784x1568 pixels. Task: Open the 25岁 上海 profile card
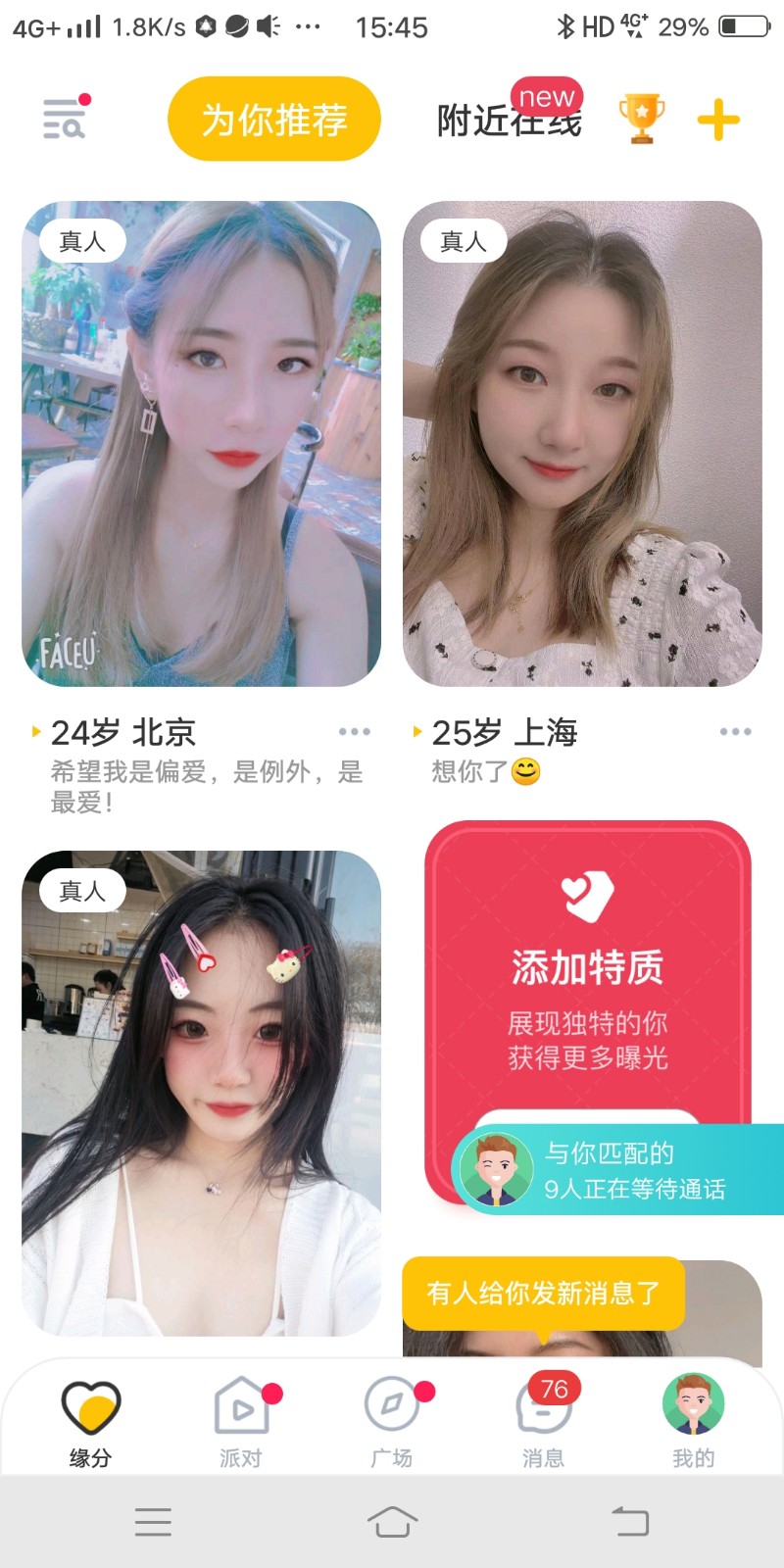coord(582,443)
